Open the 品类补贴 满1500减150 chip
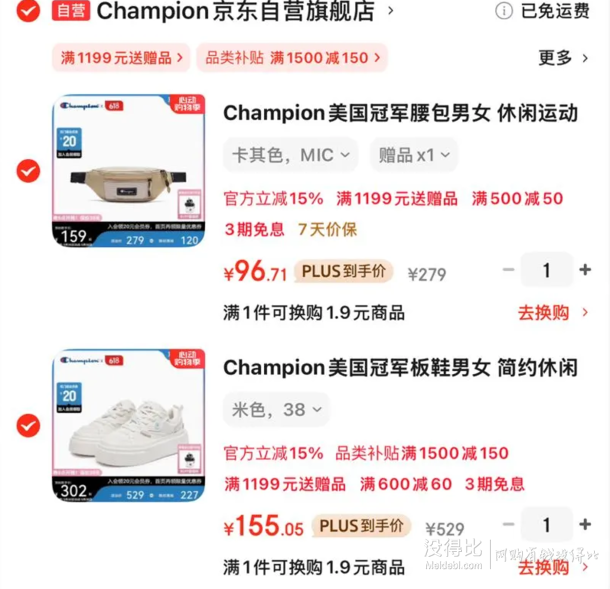 click(291, 58)
